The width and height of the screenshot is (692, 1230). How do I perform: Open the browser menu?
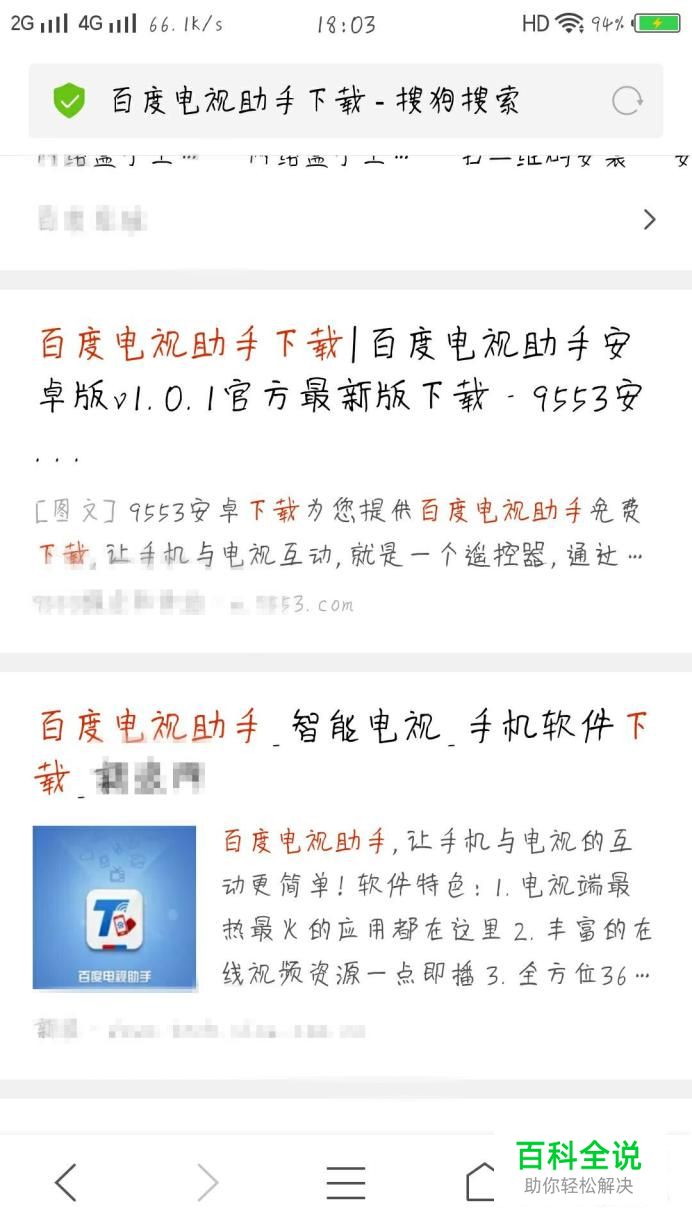(x=346, y=1183)
